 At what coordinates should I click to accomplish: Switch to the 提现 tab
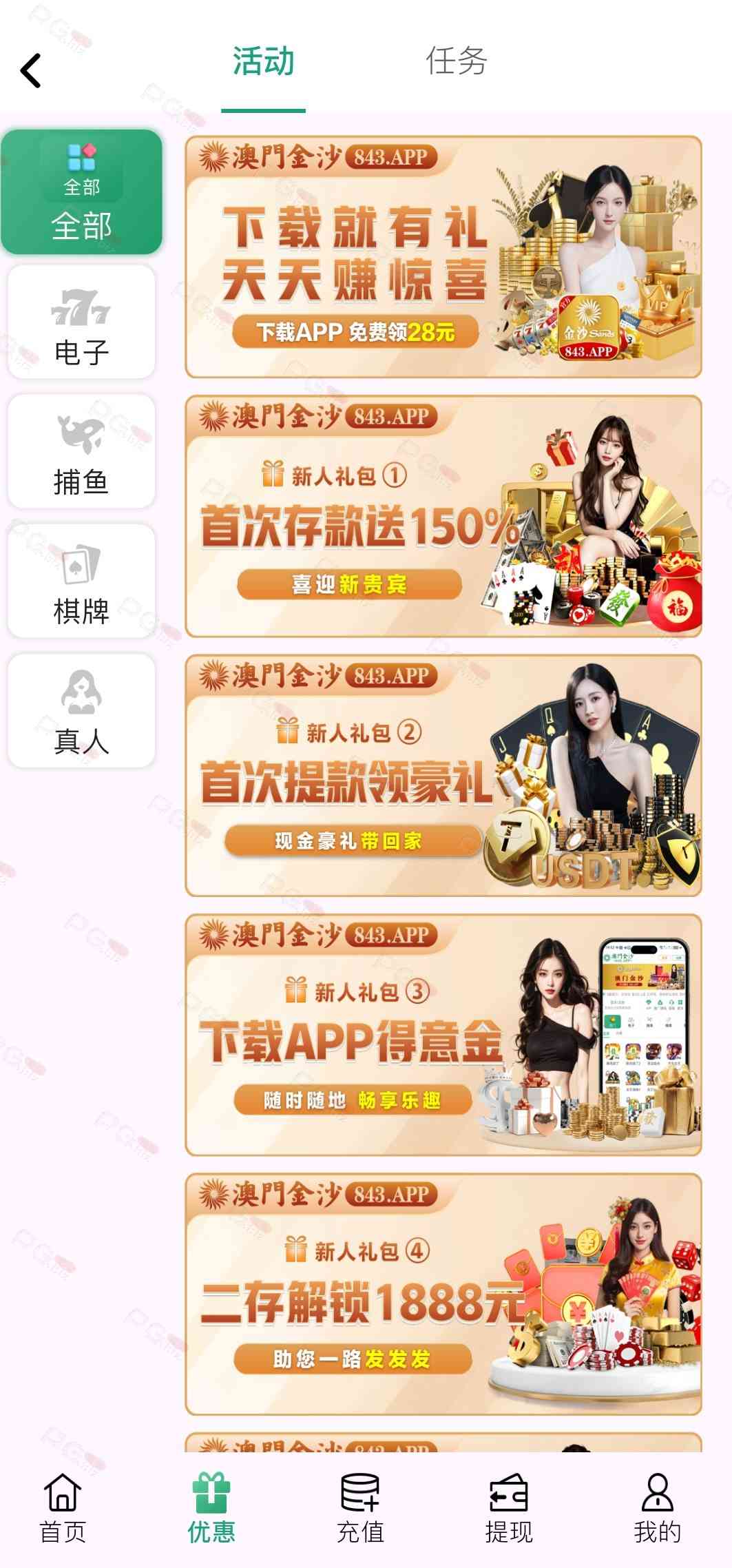509,1509
